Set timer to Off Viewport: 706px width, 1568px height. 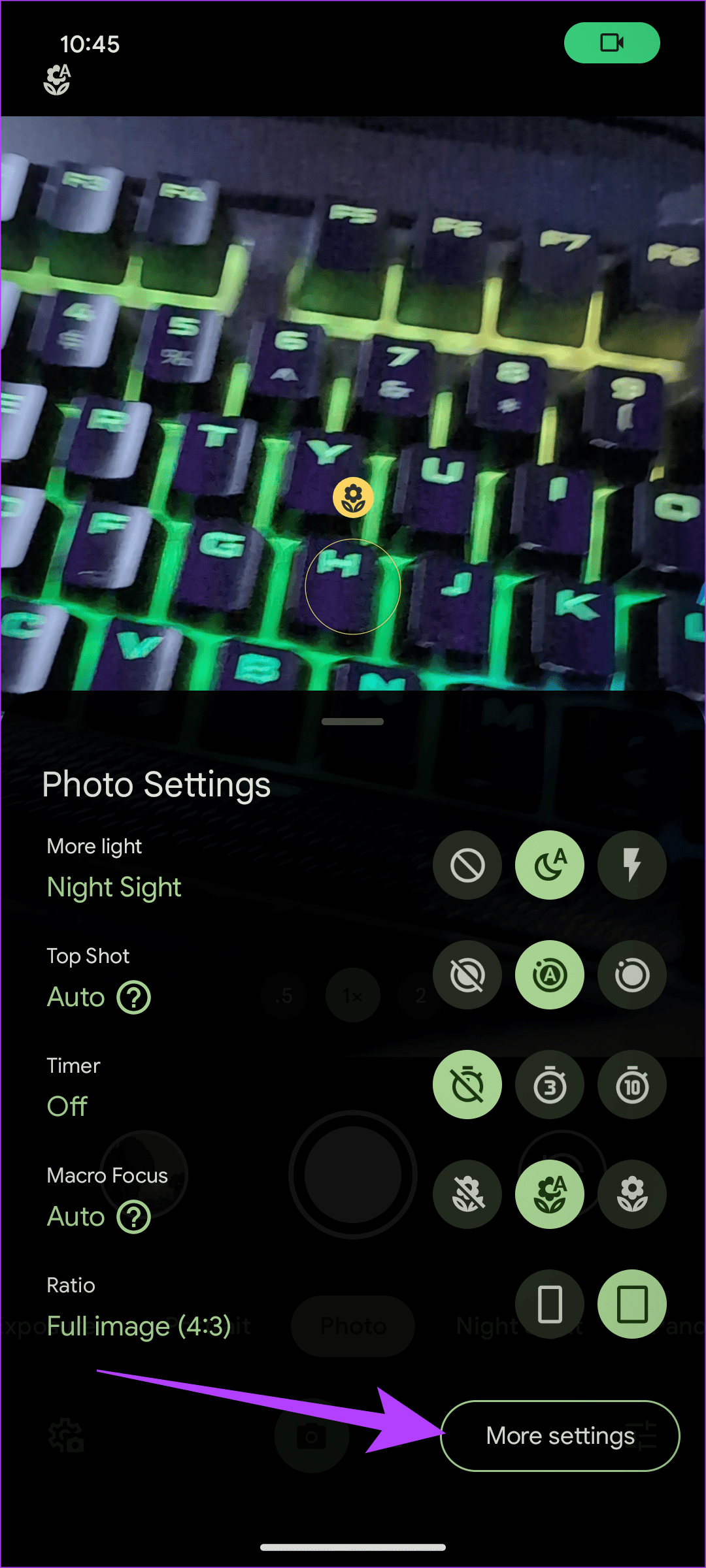(467, 1085)
